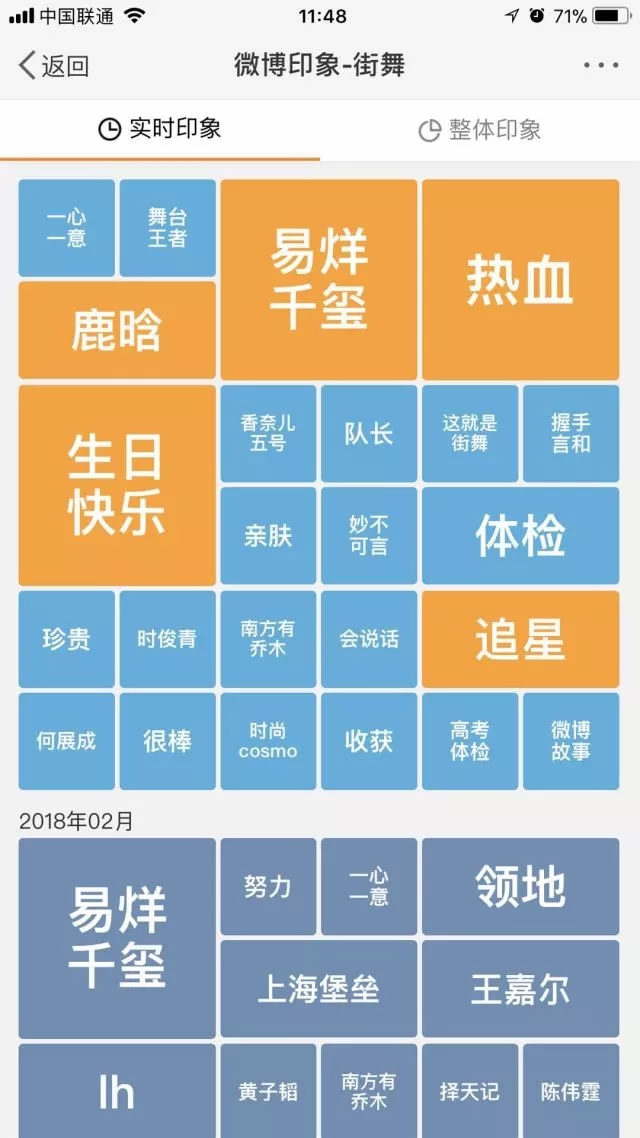Viewport: 640px width, 1138px height.
Task: Select the 握手言和 tile
Action: (571, 434)
